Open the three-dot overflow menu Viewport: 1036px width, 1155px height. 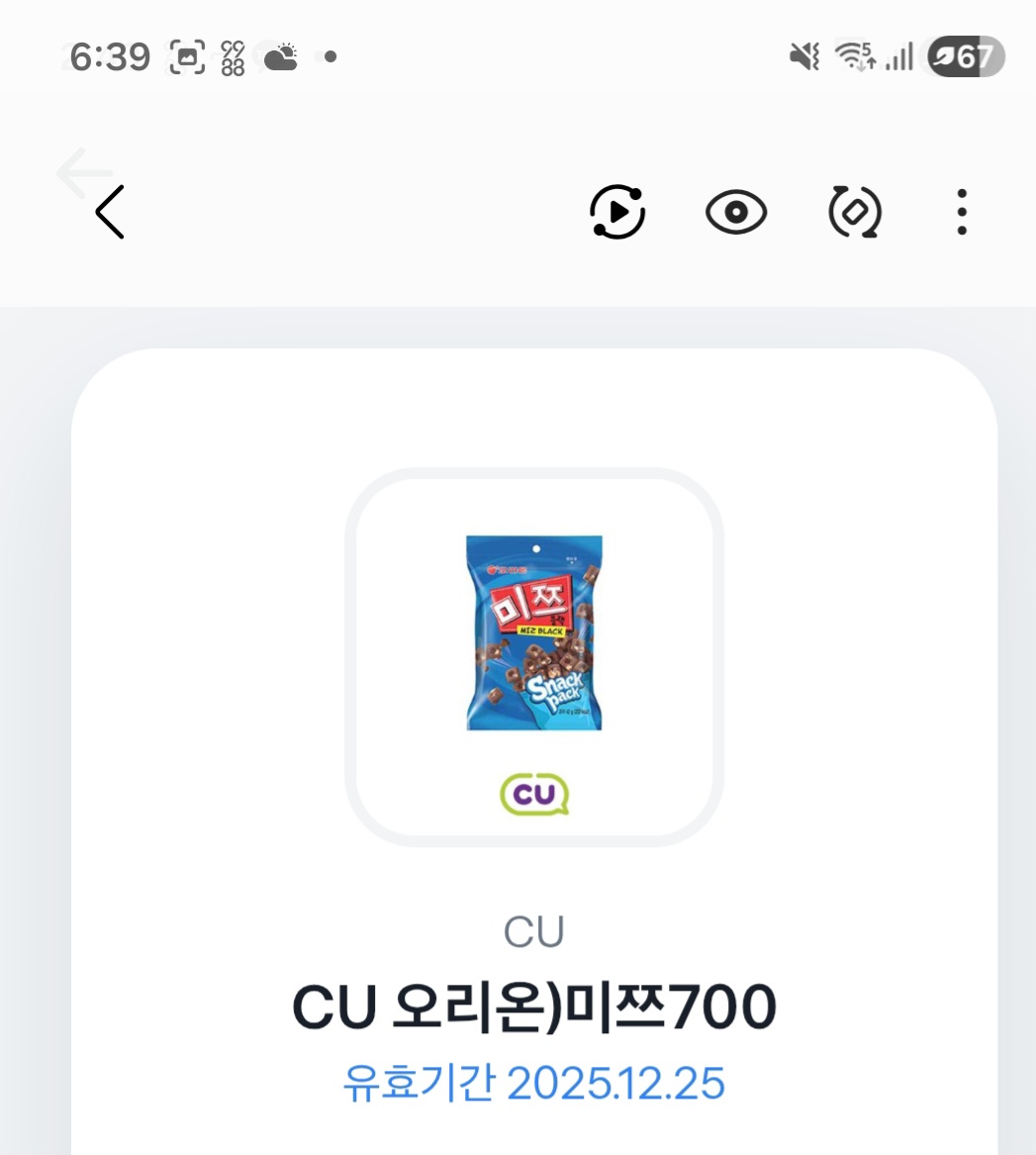click(x=961, y=212)
